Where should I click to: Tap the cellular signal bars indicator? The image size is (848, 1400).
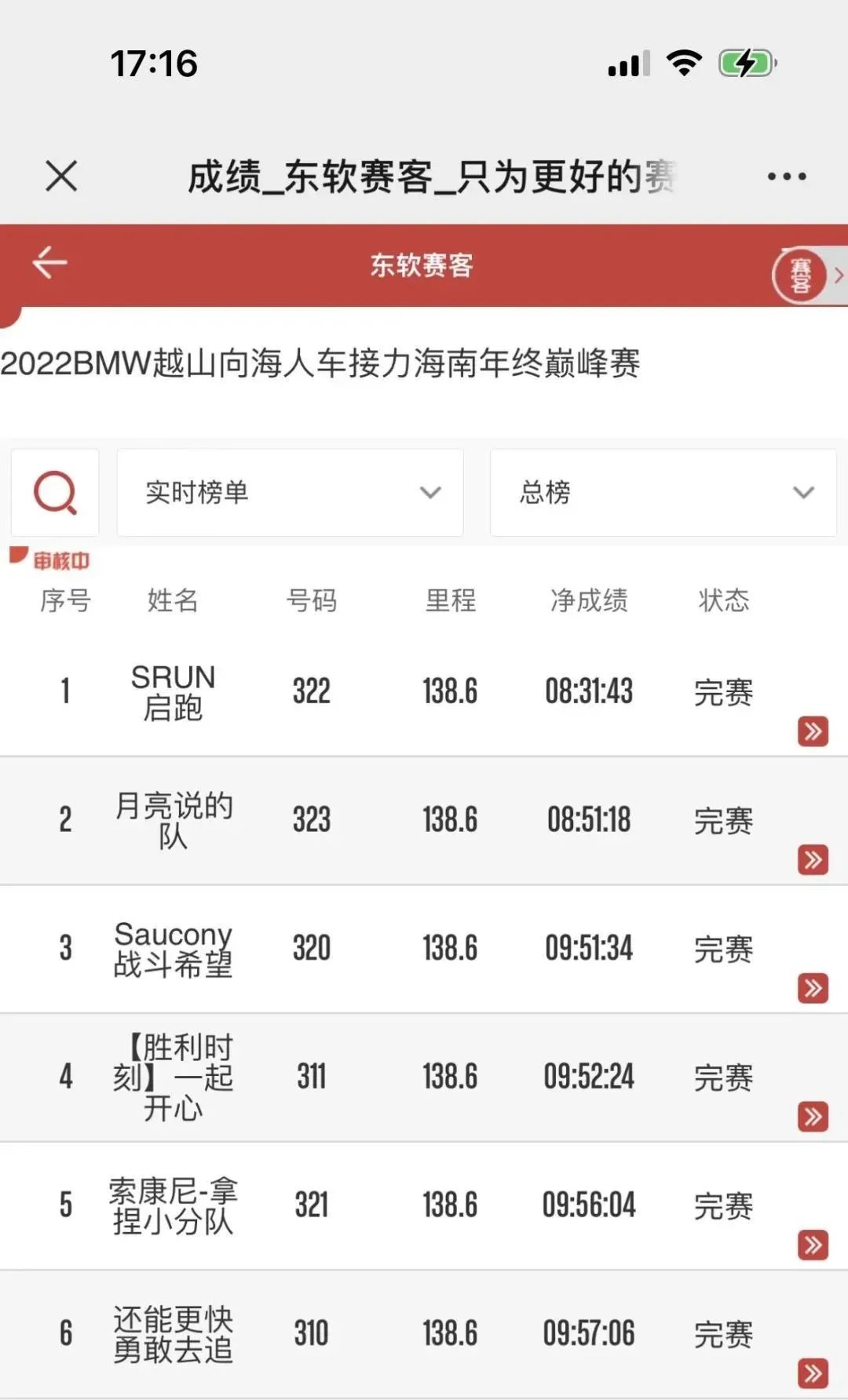click(x=626, y=64)
